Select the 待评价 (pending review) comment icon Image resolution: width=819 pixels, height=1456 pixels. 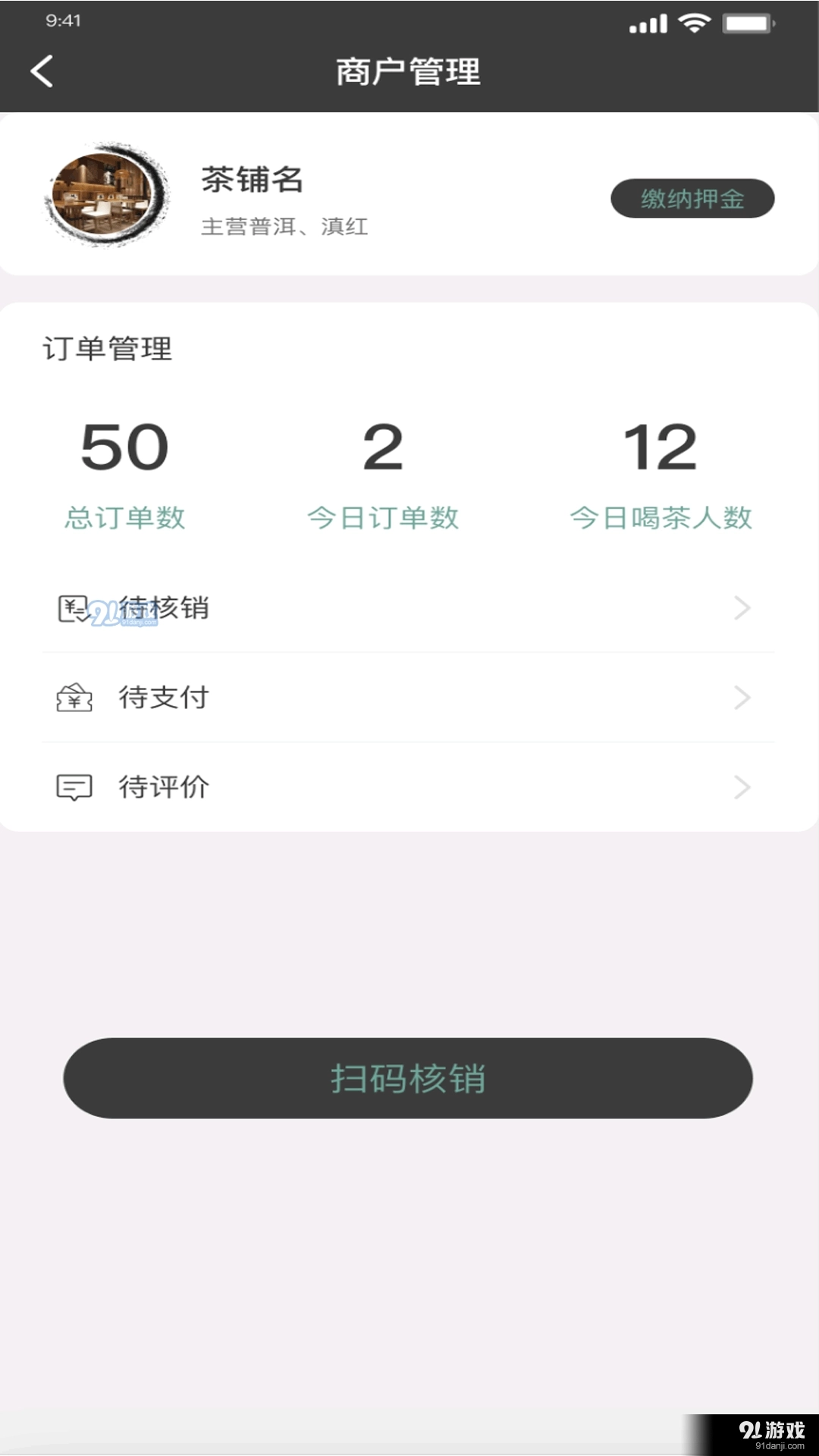(72, 786)
